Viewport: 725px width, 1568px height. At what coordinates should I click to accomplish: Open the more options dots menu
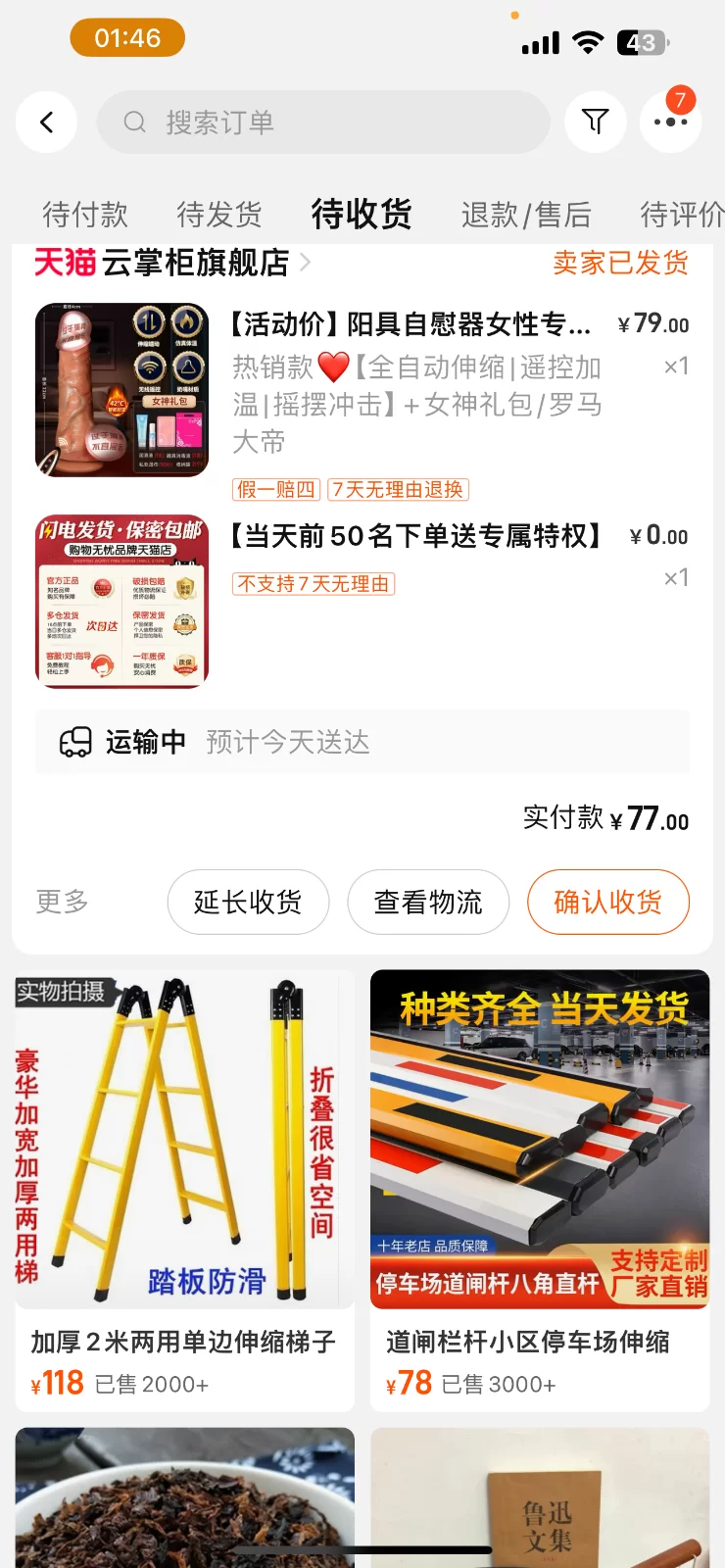pyautogui.click(x=670, y=122)
